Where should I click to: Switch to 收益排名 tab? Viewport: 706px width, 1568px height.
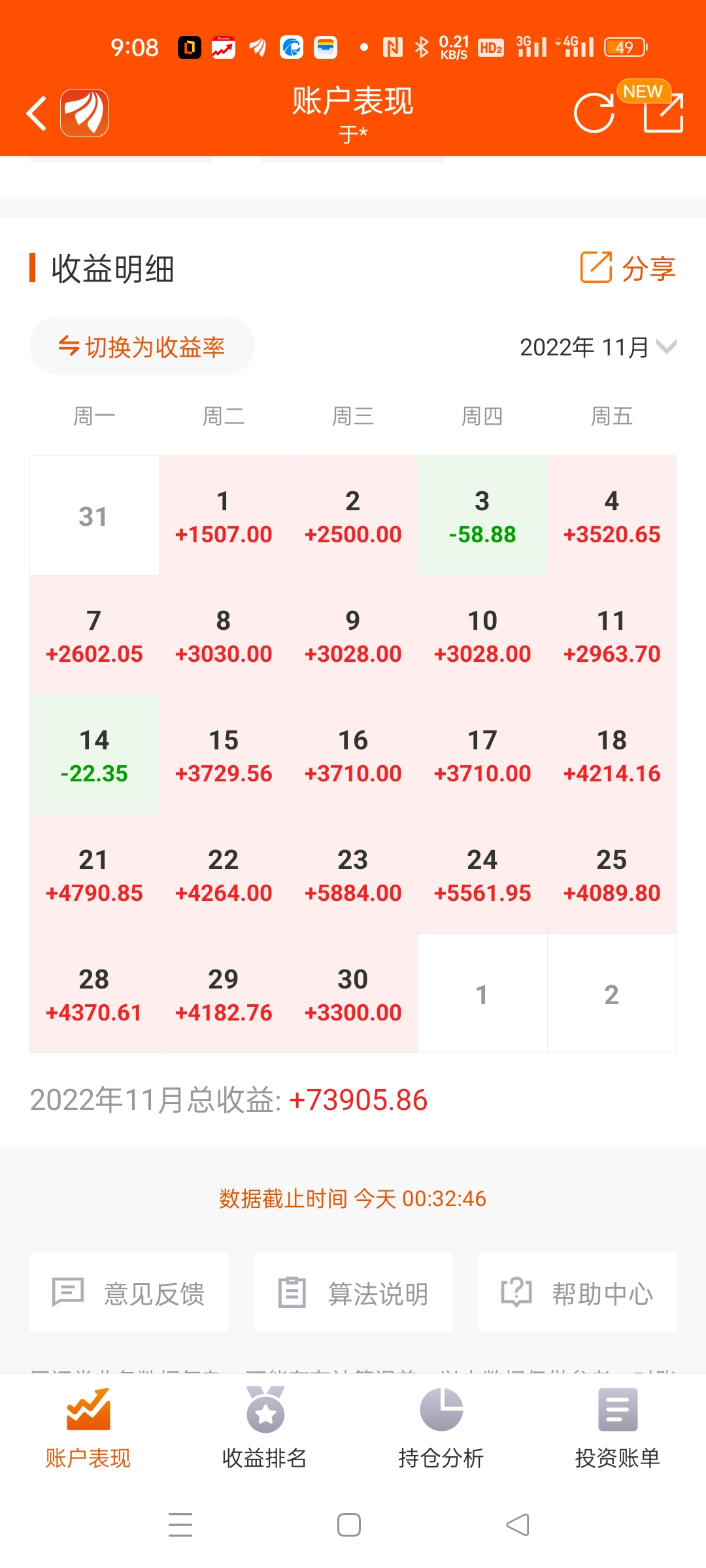pyautogui.click(x=265, y=1429)
